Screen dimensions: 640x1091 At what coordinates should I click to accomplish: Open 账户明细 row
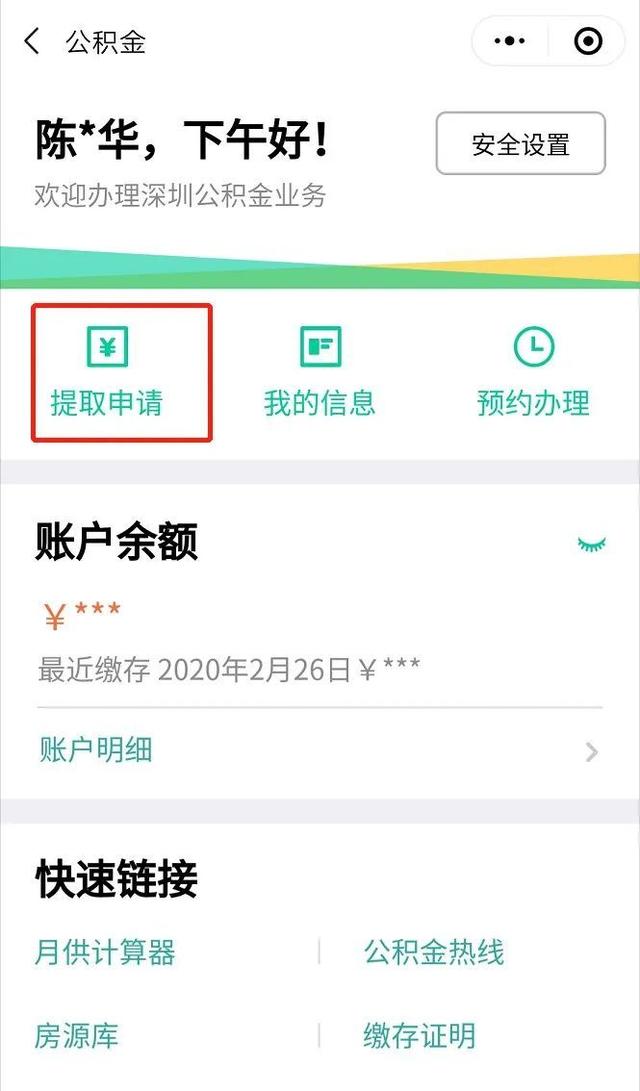pos(320,750)
